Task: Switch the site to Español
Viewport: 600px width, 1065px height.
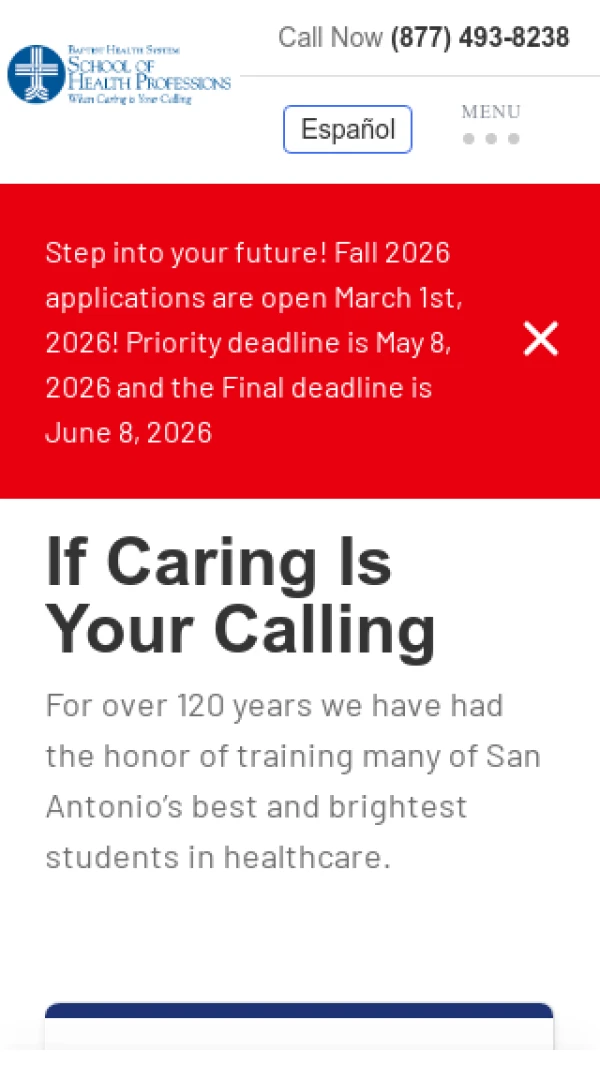Action: click(x=348, y=129)
